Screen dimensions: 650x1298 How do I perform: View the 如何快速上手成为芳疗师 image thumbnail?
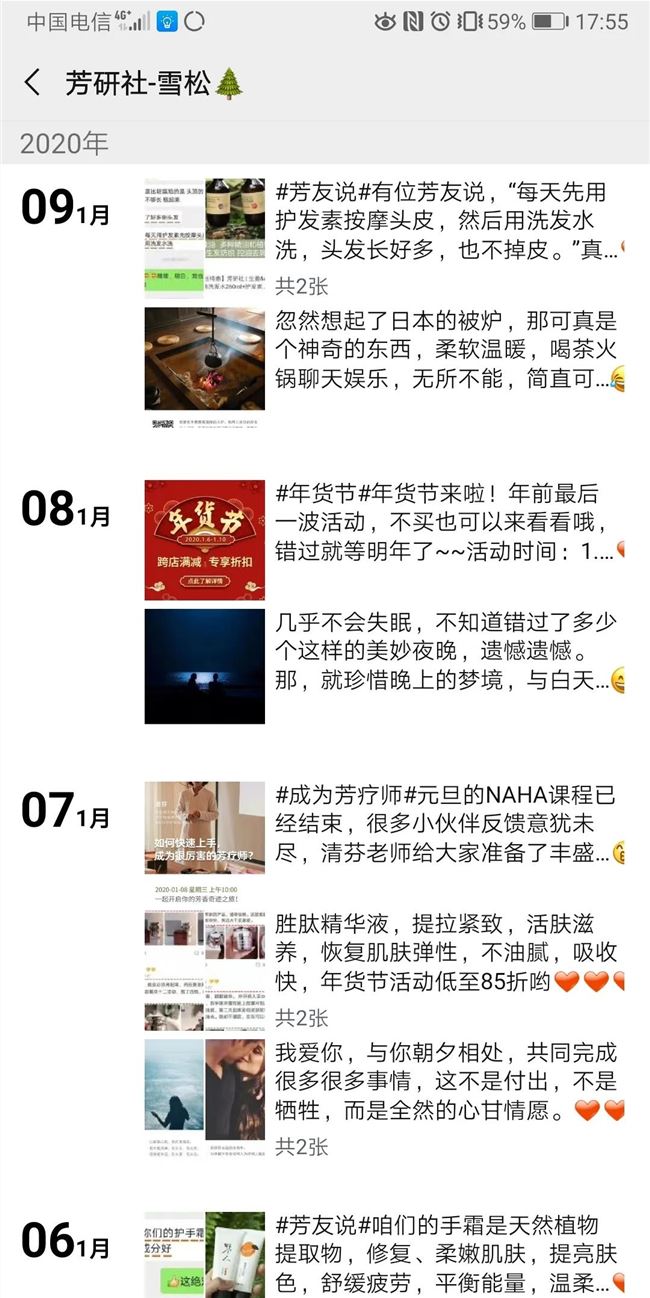pos(205,828)
